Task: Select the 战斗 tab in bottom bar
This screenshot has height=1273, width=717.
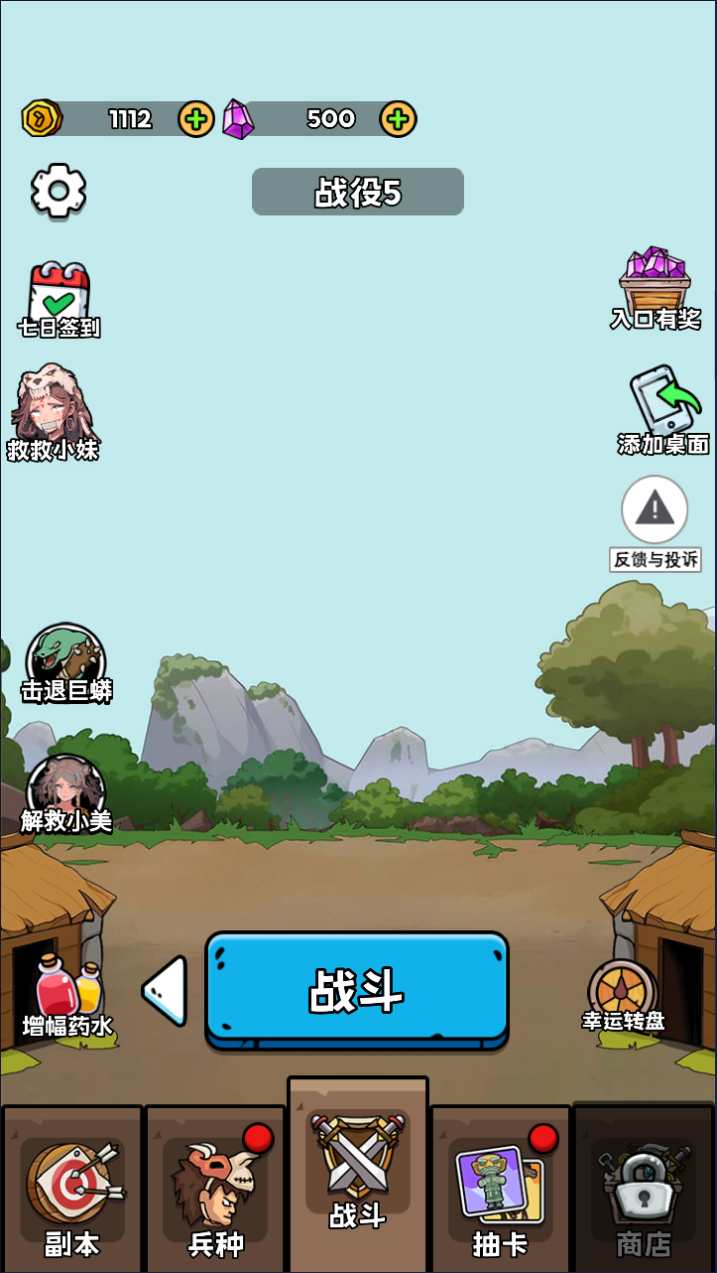Action: (x=358, y=1170)
